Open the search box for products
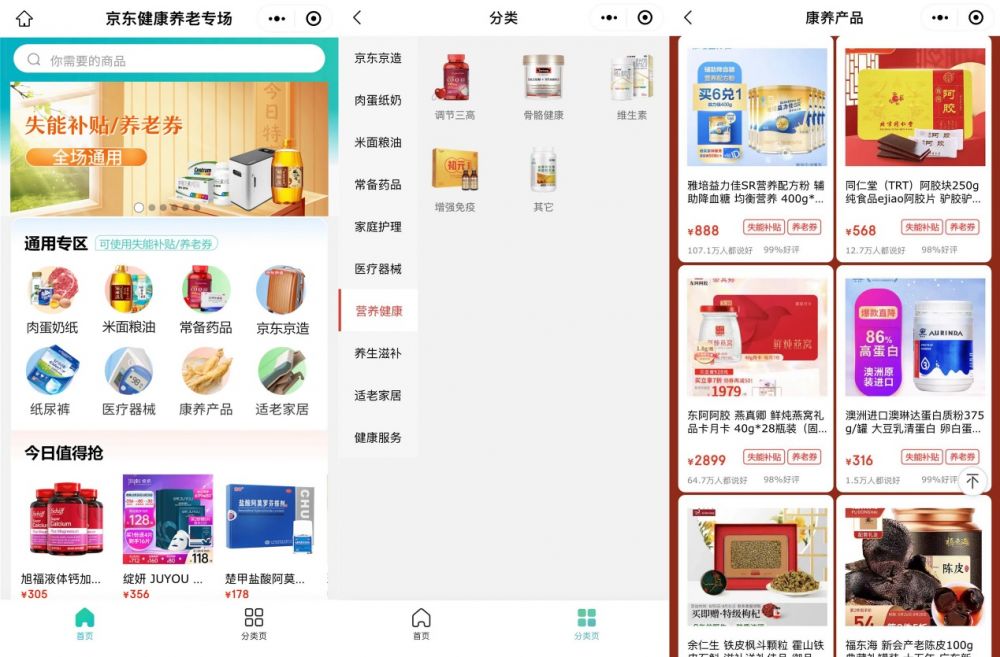 point(170,60)
